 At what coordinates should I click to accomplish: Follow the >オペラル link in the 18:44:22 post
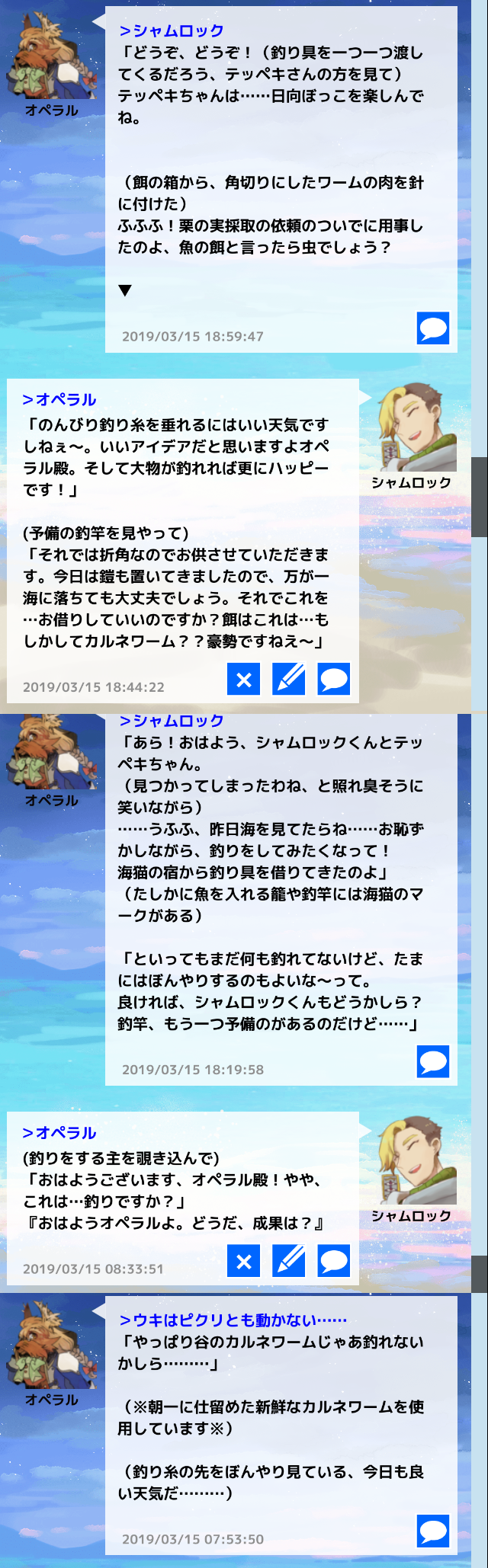click(59, 399)
